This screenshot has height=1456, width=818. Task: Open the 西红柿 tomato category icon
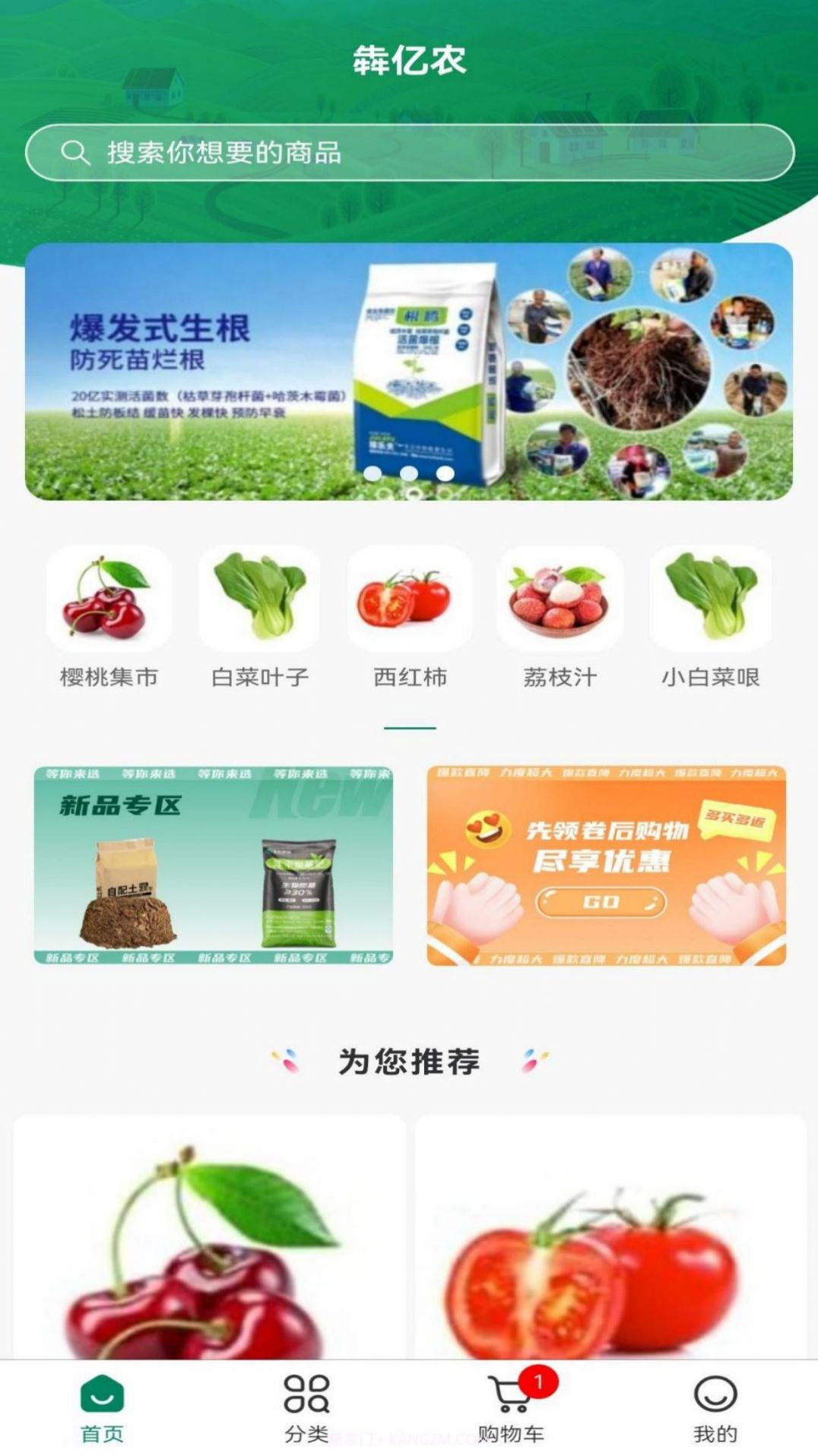409,600
